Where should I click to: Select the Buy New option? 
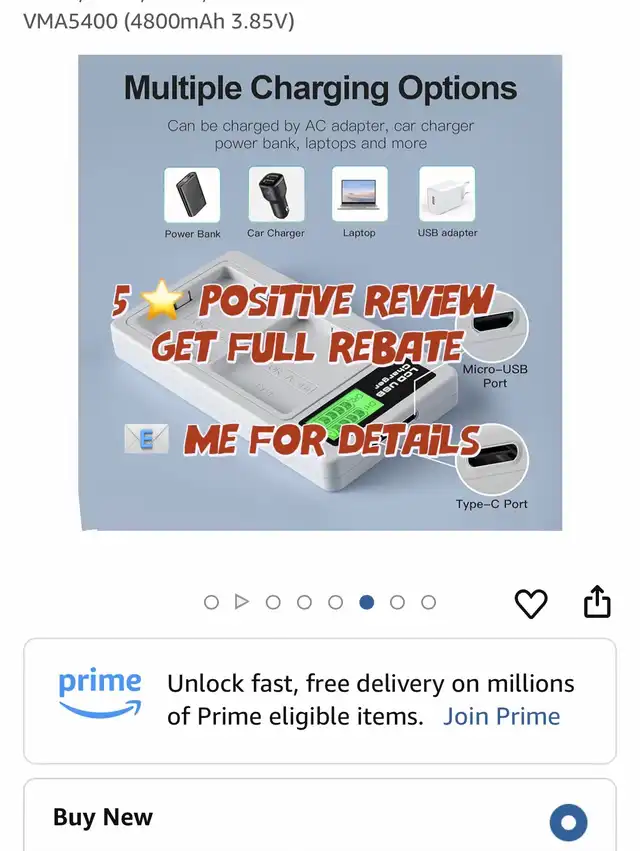coord(568,824)
